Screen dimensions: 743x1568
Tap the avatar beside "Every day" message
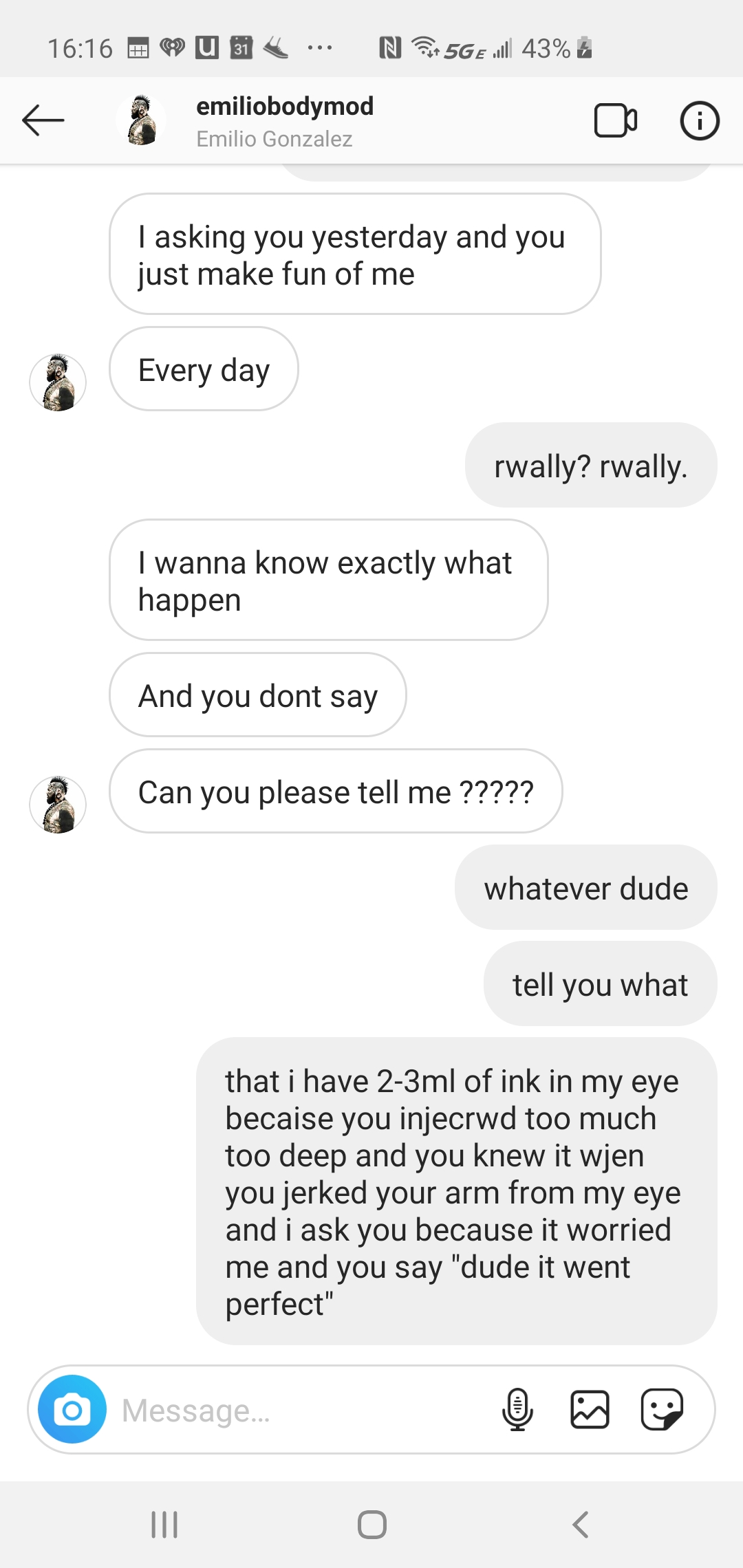click(x=58, y=382)
